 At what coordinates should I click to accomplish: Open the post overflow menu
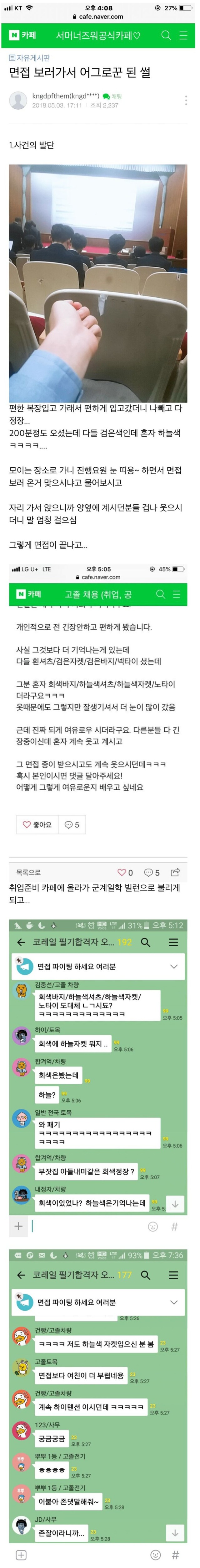pos(185,100)
